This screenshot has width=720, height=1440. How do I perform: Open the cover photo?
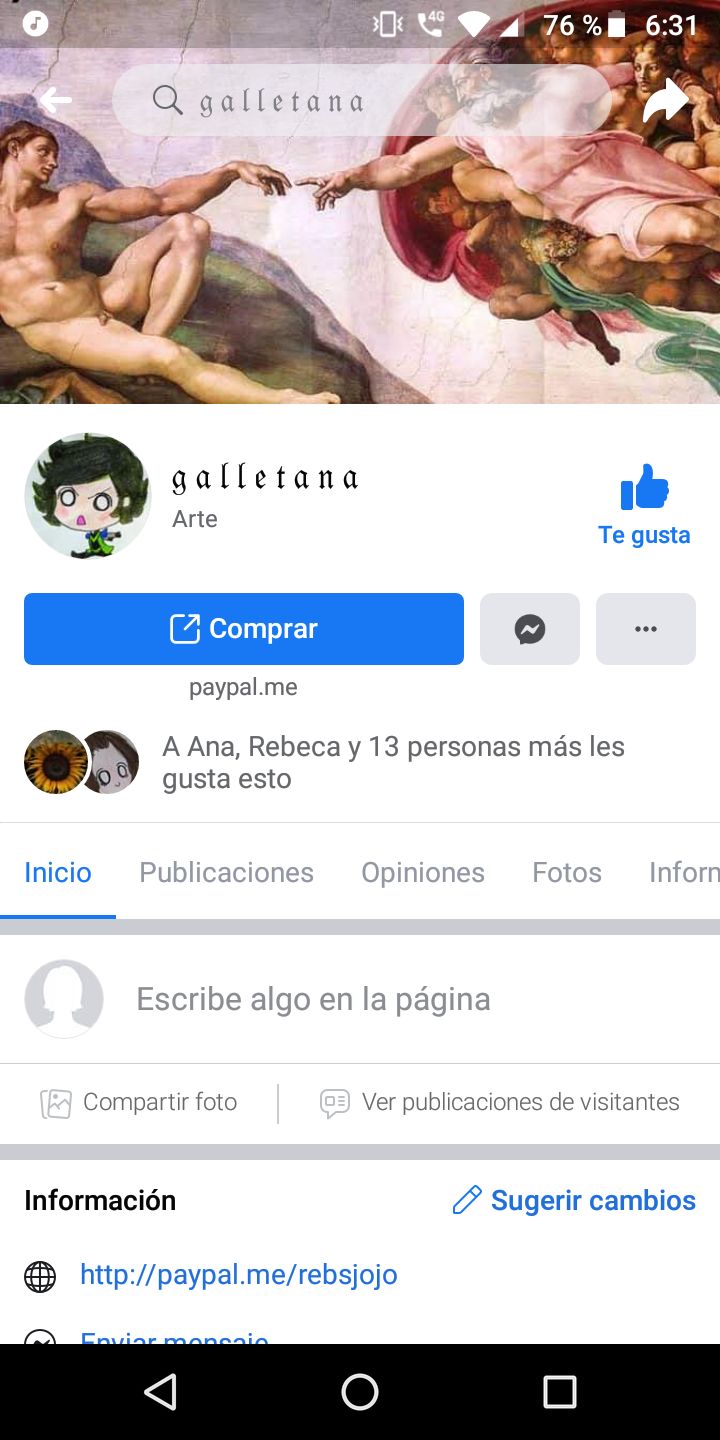(360, 270)
